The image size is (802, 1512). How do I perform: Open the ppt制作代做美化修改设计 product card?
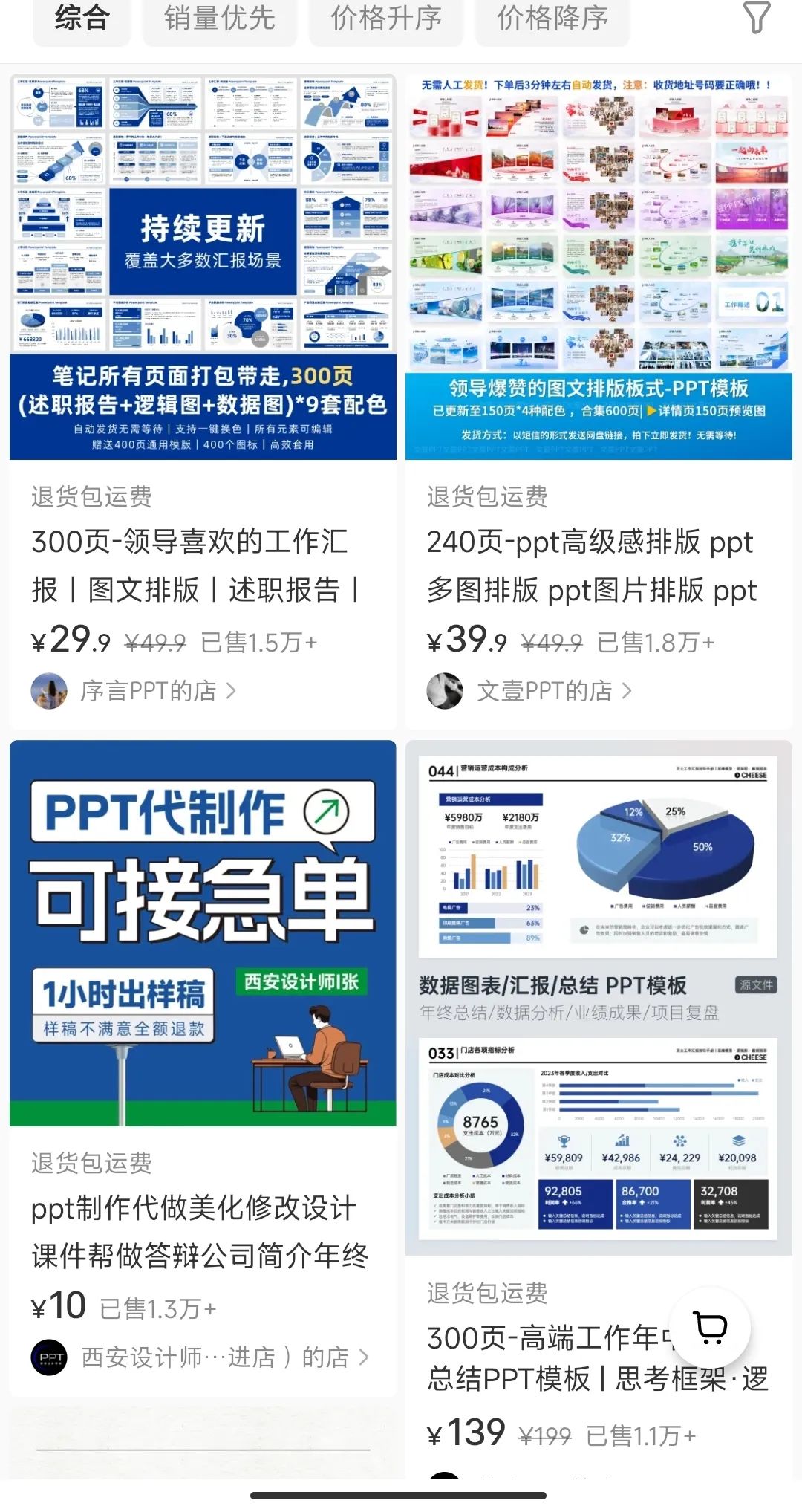[203, 1068]
